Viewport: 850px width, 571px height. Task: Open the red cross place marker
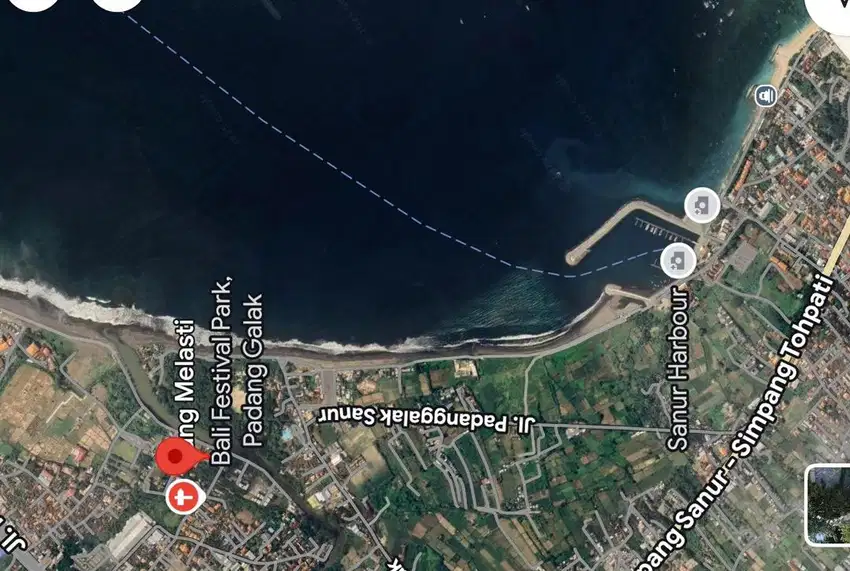pos(183,495)
